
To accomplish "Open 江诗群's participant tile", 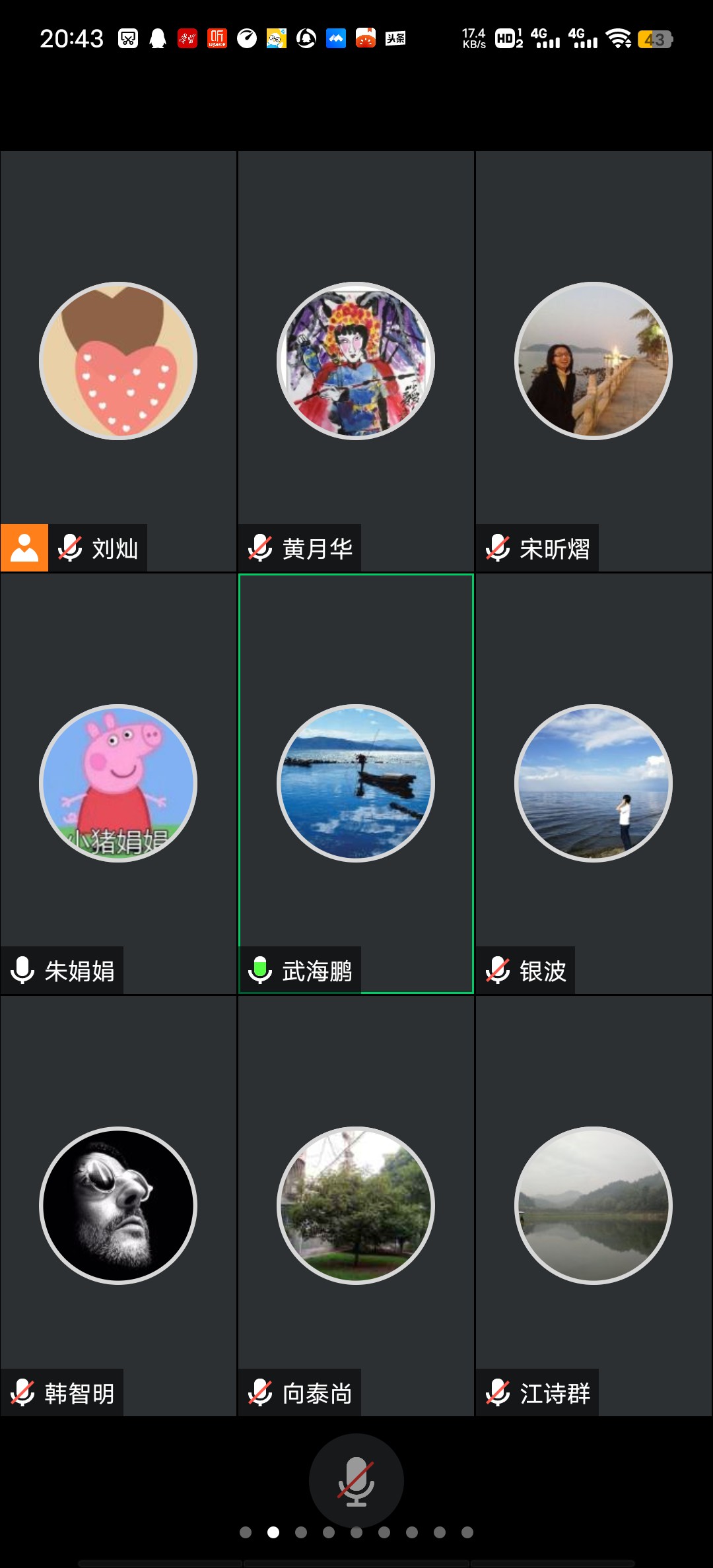I will pyautogui.click(x=594, y=1206).
